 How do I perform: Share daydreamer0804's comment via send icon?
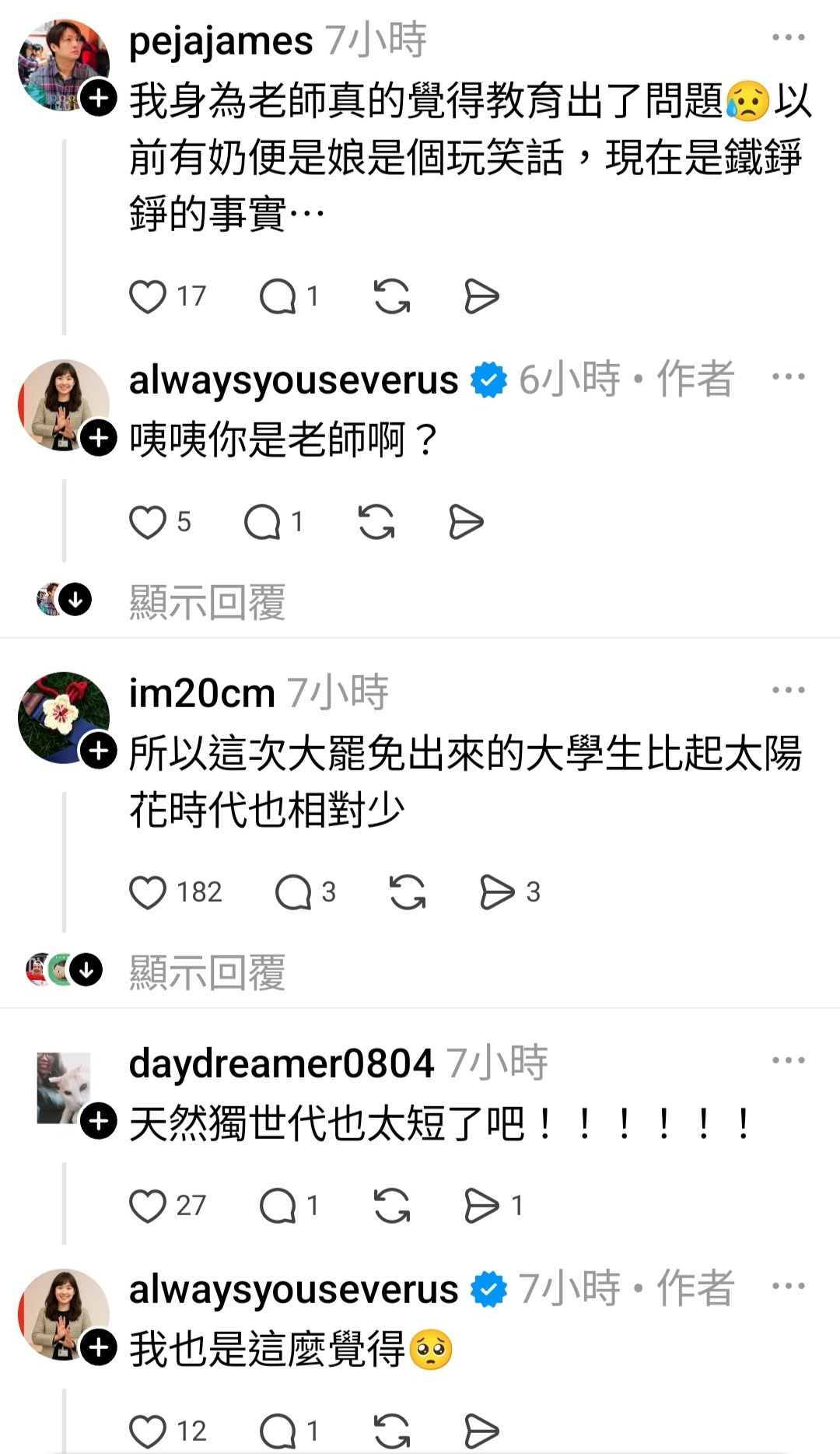coord(481,1206)
